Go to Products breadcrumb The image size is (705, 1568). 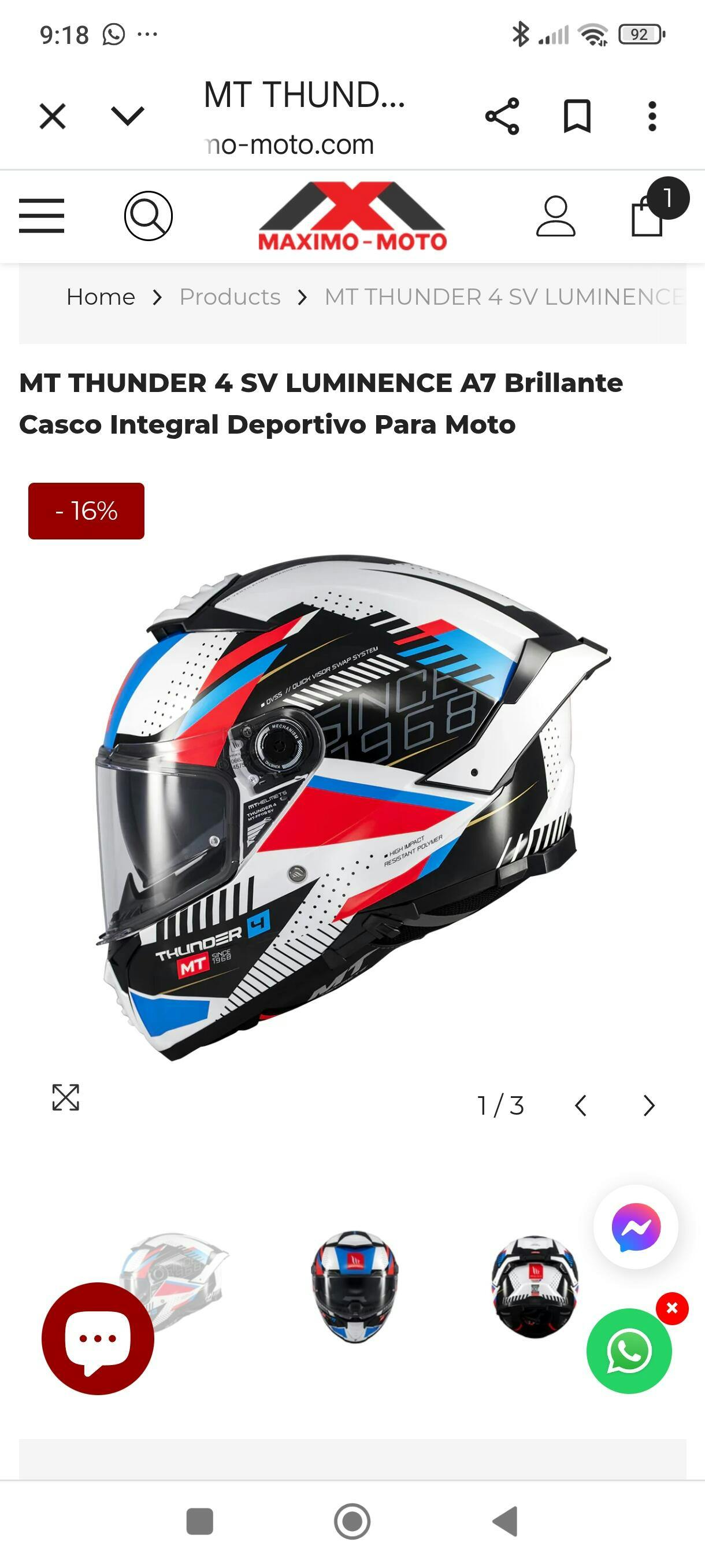tap(230, 297)
